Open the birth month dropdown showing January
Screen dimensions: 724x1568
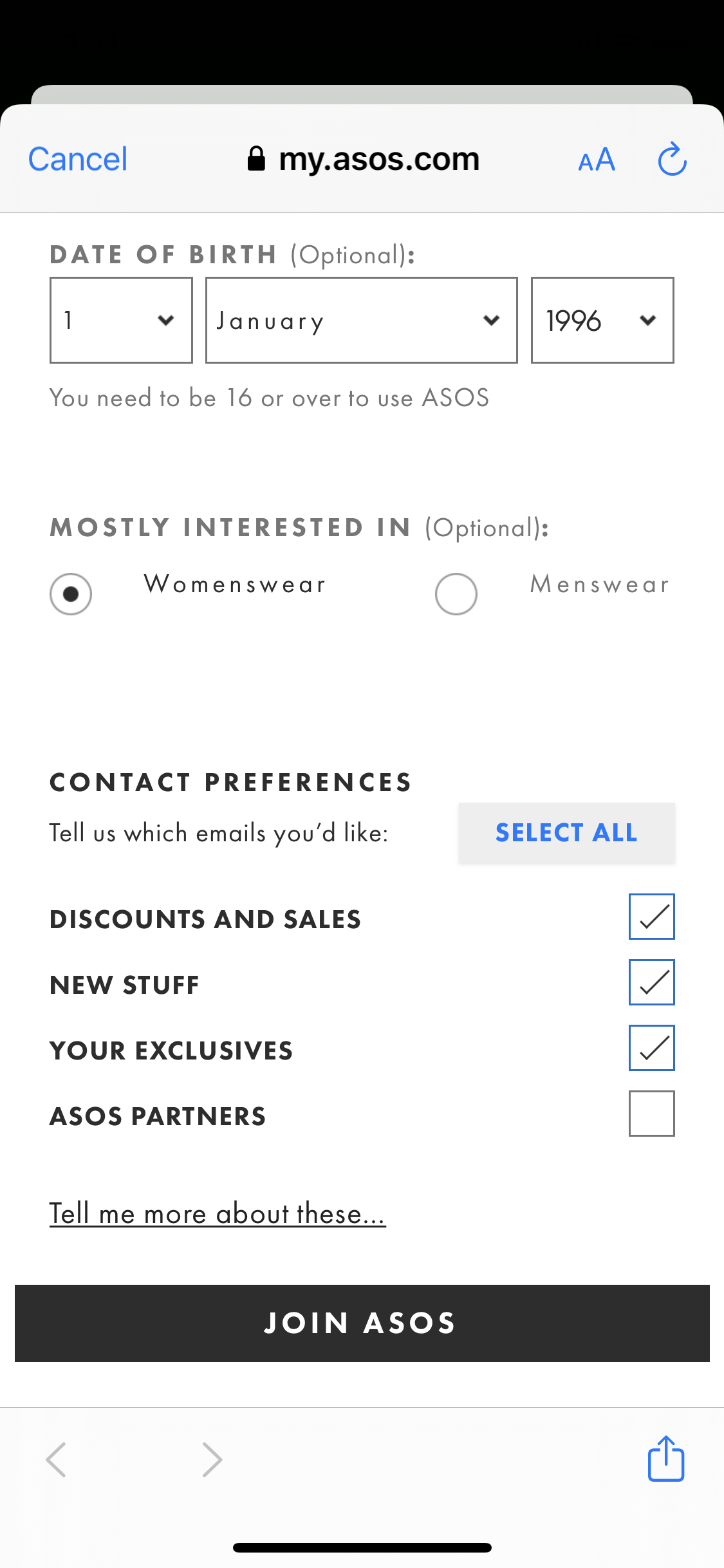(x=362, y=321)
